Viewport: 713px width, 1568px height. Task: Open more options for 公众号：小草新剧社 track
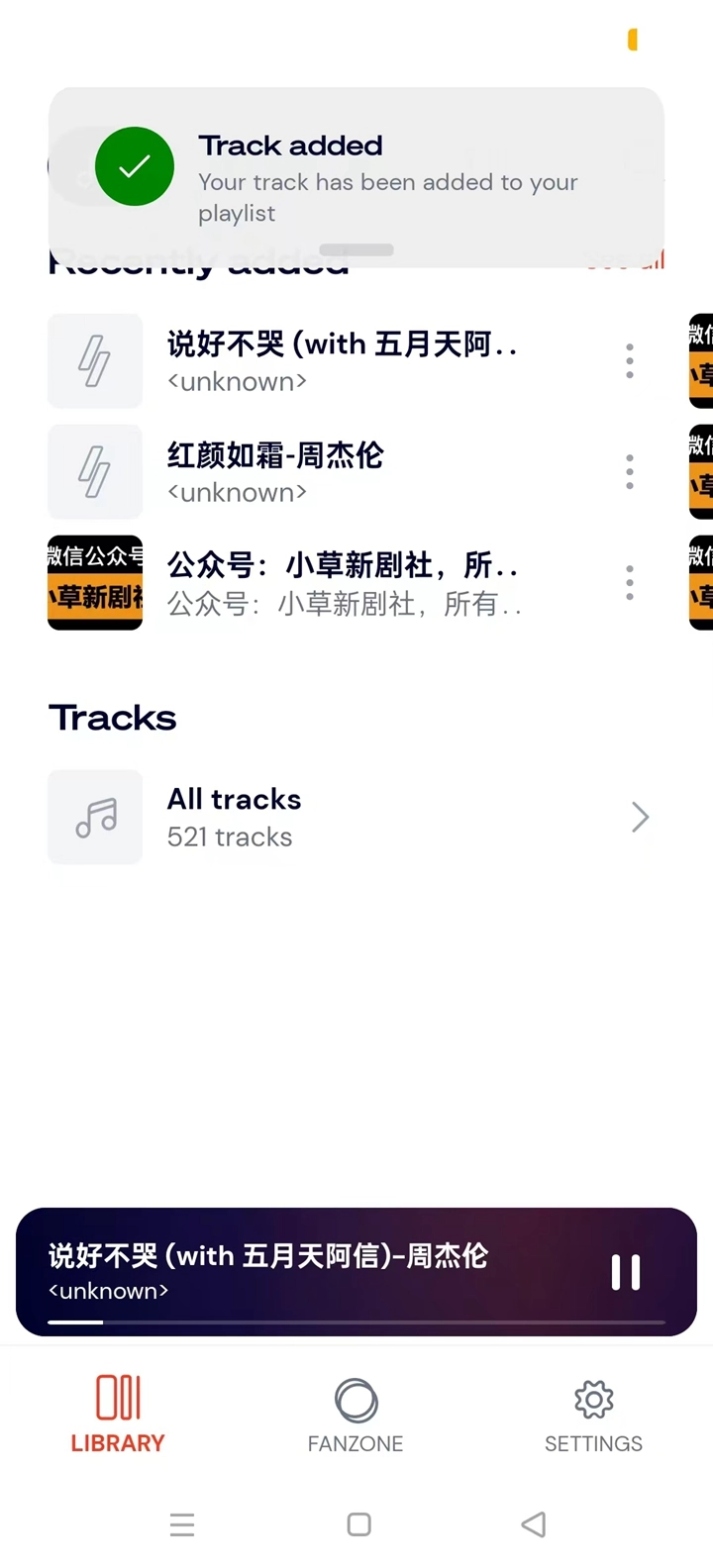pos(630,583)
